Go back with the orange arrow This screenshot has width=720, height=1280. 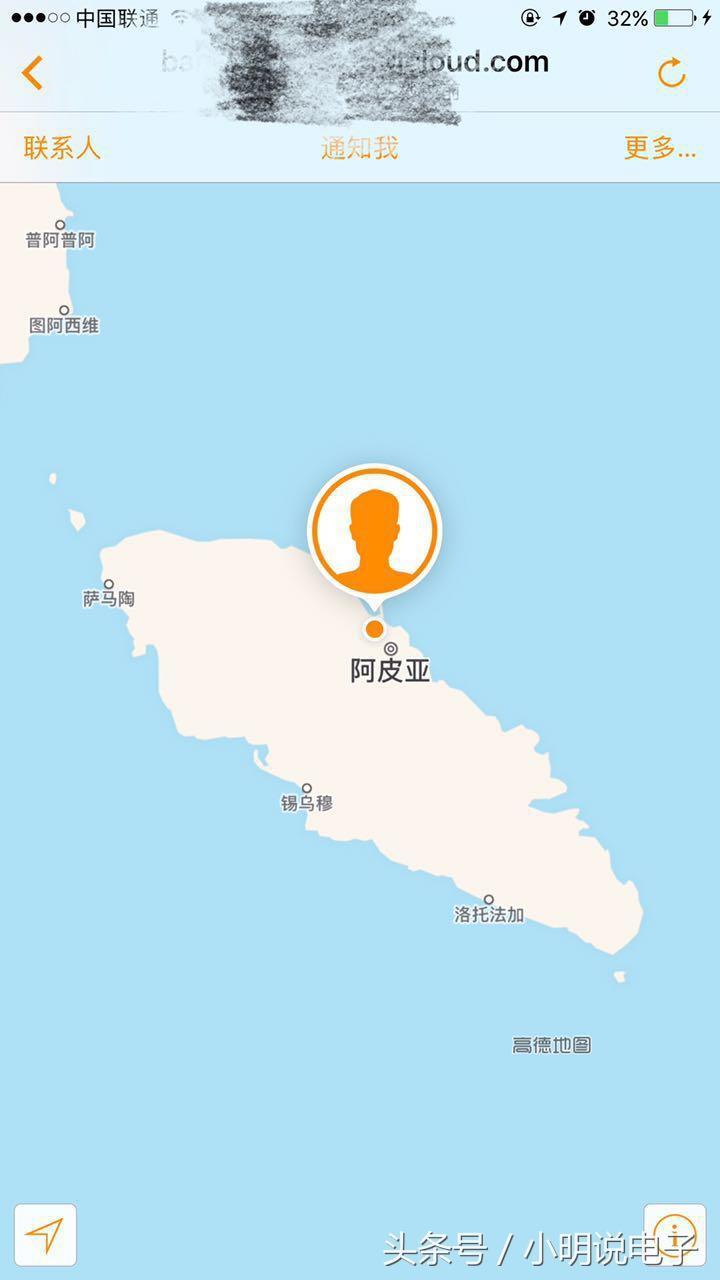(x=33, y=73)
